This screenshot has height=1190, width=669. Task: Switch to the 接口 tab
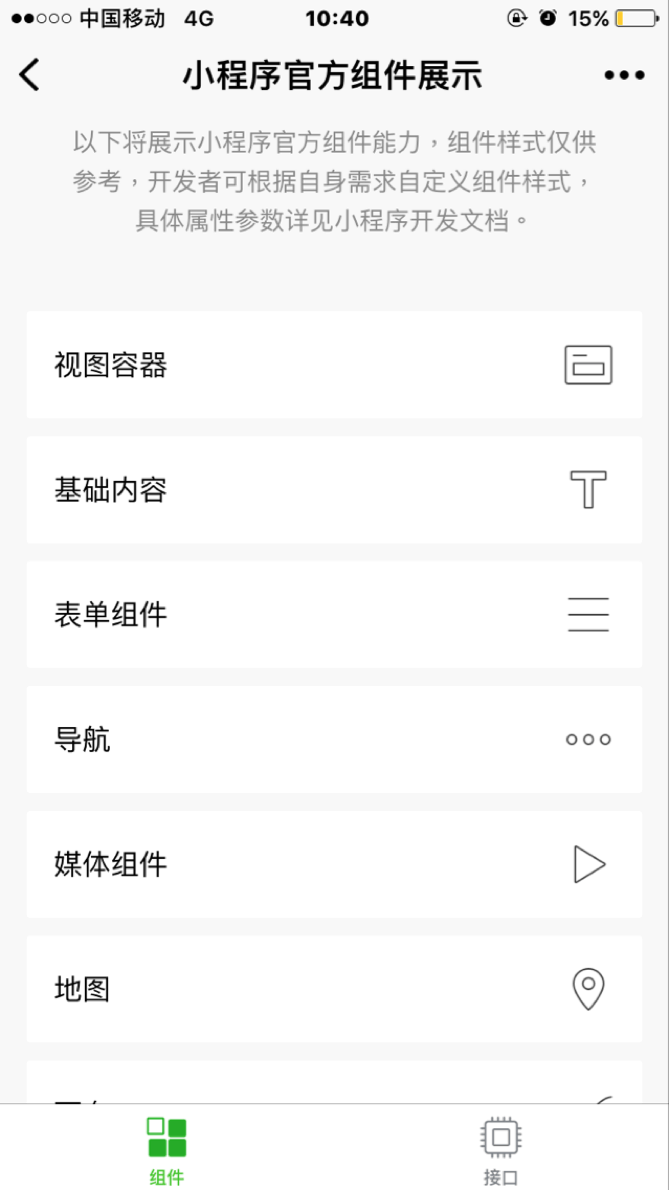(x=501, y=1149)
